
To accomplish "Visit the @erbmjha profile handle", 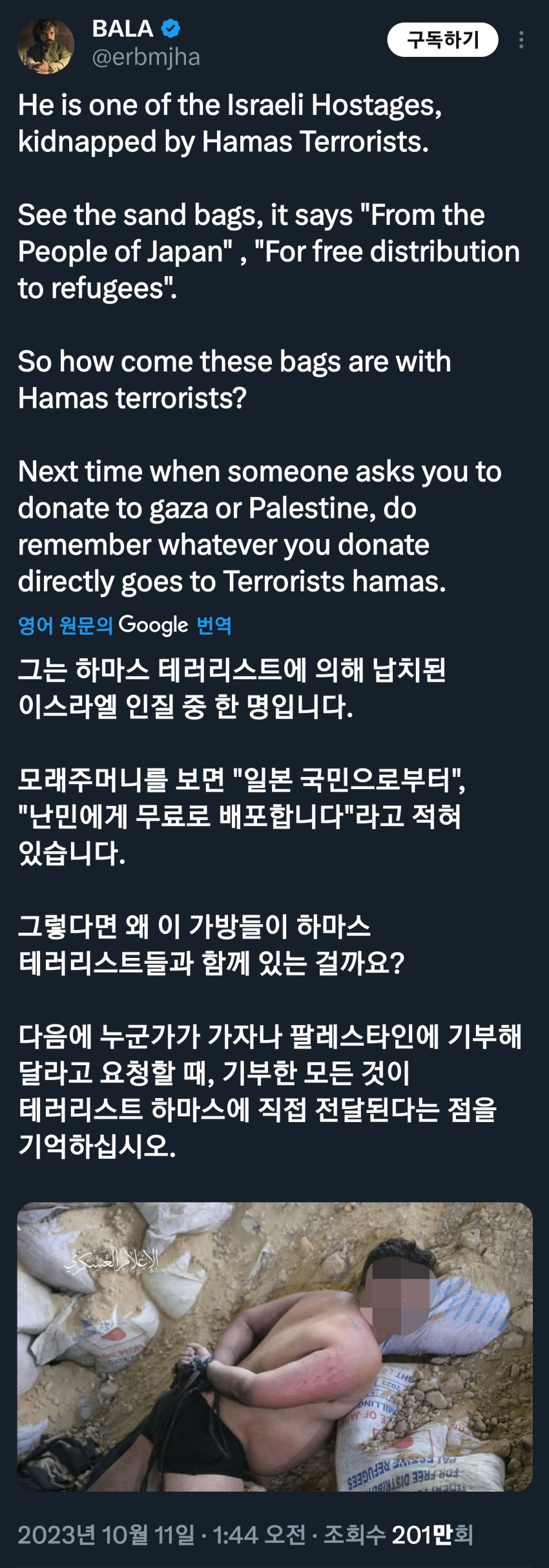I will [x=146, y=58].
